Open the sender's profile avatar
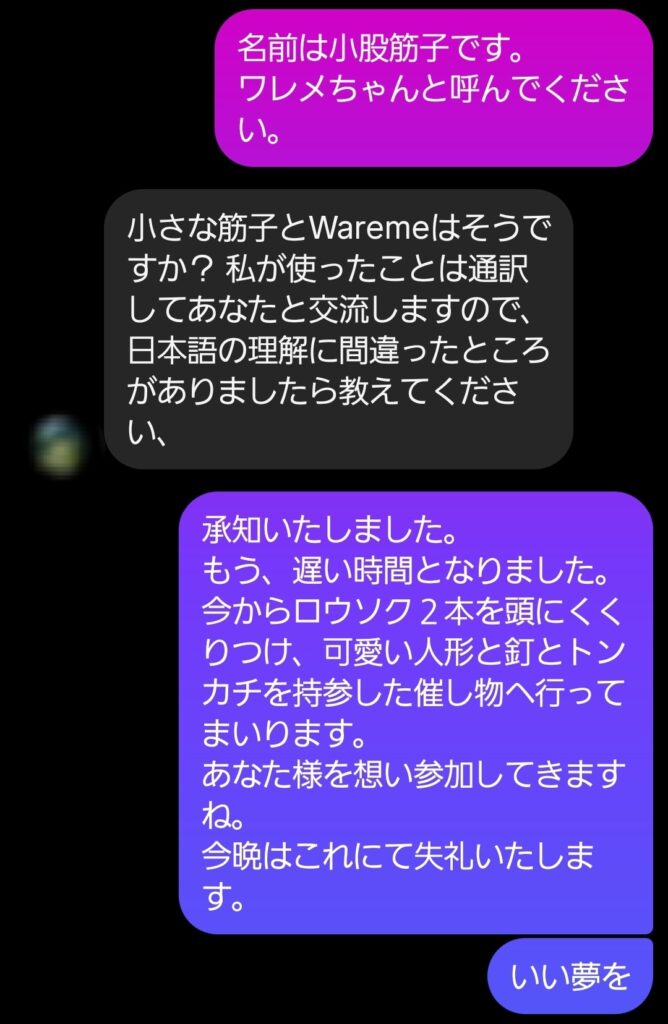 60,444
